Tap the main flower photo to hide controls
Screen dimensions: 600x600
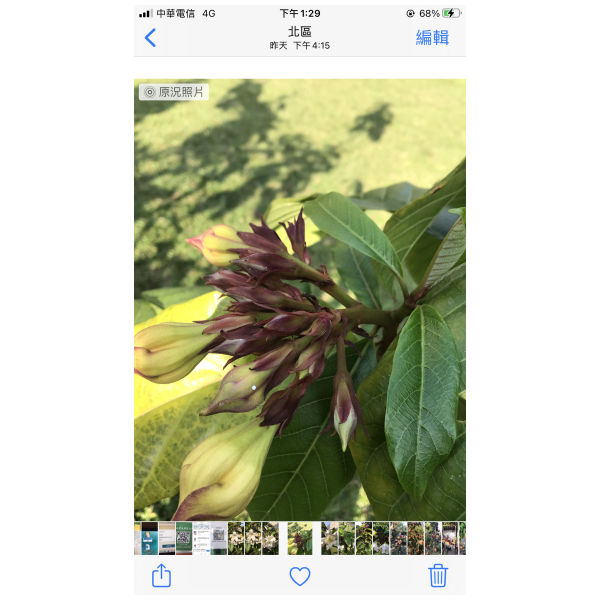click(x=300, y=300)
